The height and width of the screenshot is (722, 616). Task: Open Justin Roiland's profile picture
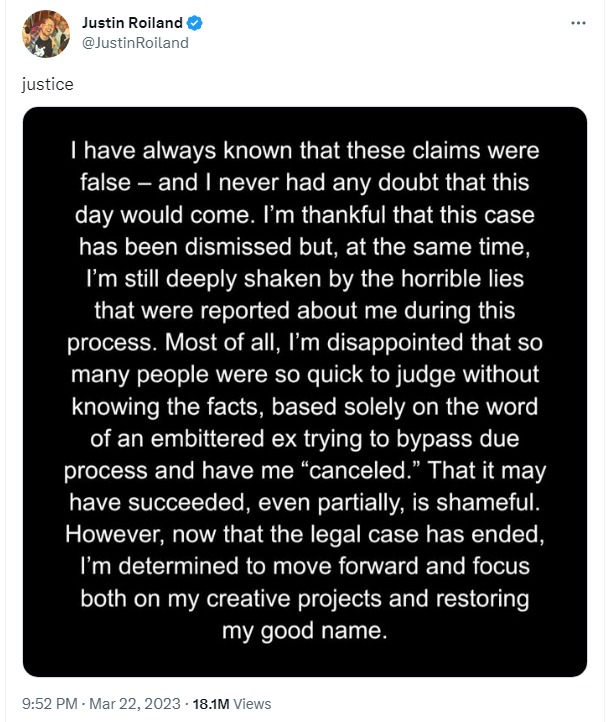(x=43, y=34)
